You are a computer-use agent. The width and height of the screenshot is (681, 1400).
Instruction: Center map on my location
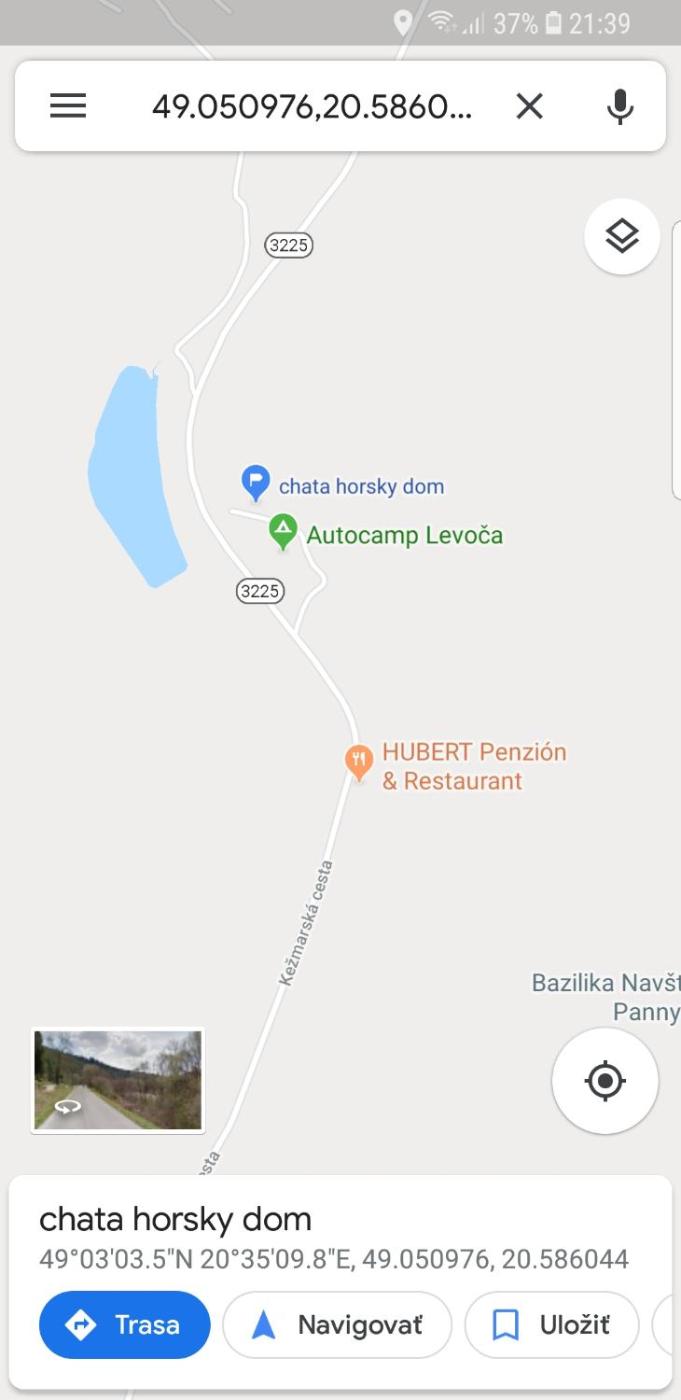604,1081
